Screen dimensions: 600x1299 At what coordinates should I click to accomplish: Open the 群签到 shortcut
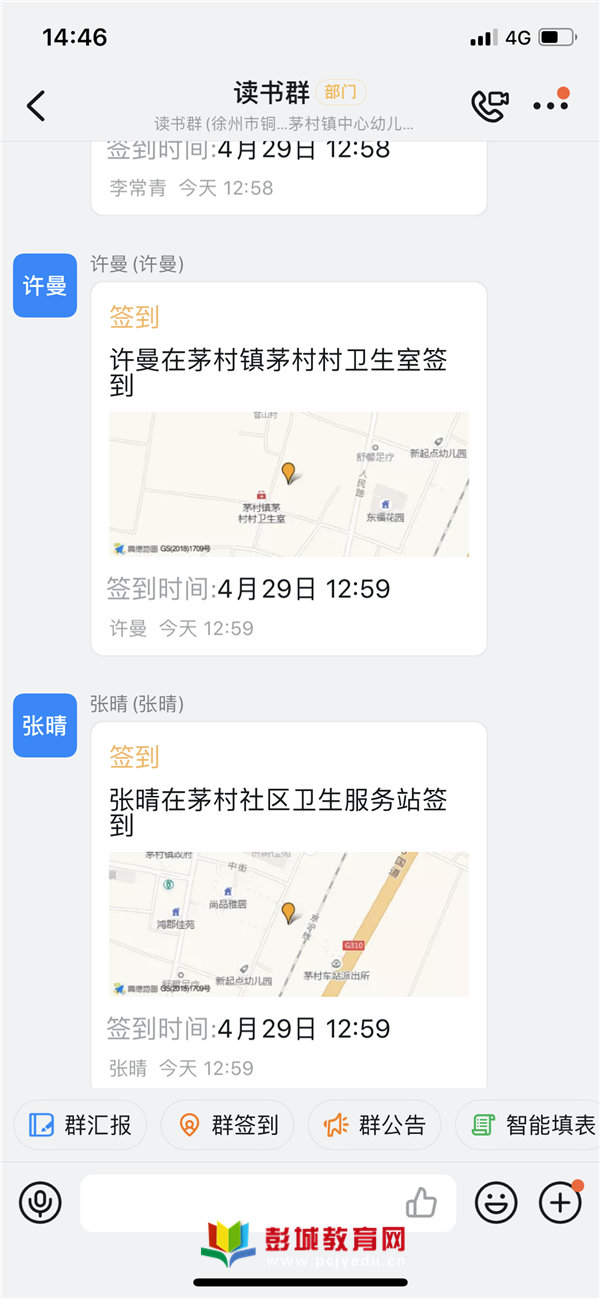227,1125
